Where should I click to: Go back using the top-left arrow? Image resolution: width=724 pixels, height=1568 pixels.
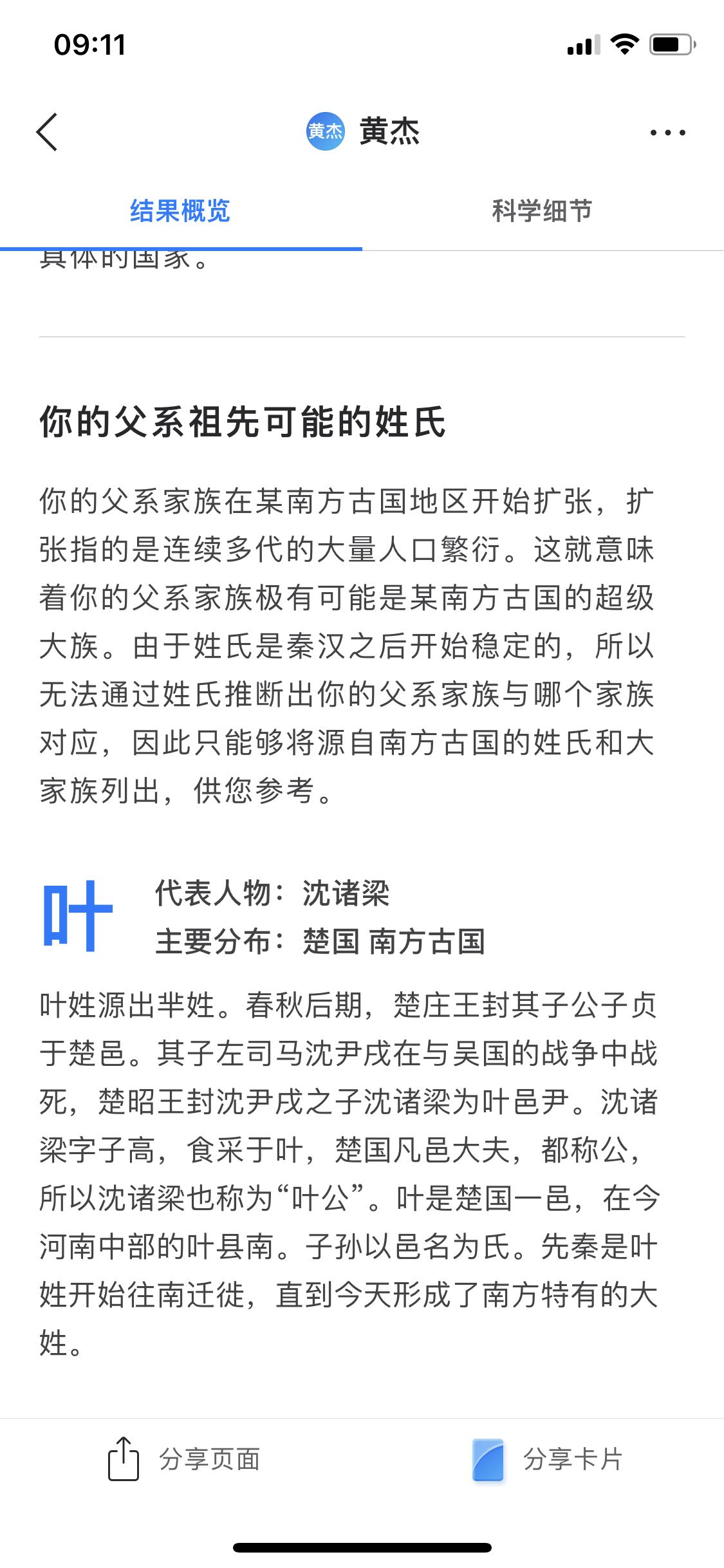pos(47,132)
